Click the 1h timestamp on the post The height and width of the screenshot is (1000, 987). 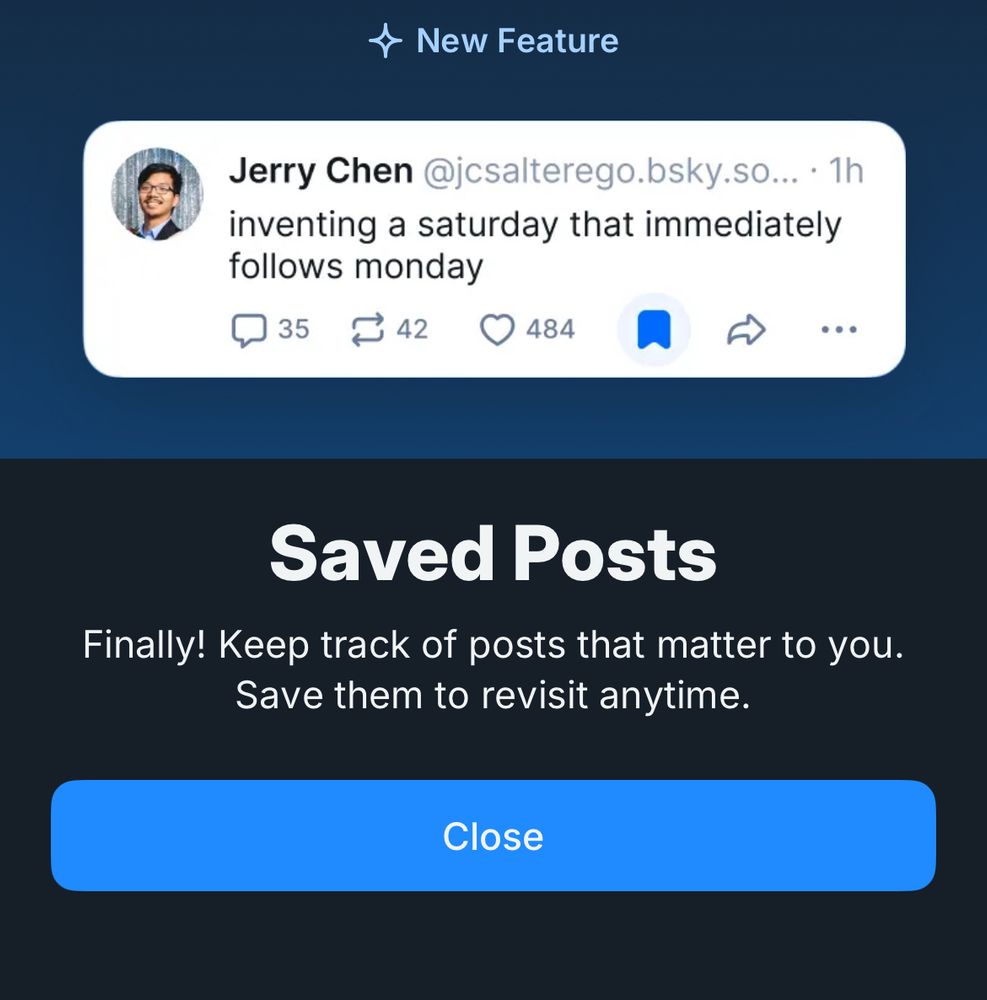click(x=847, y=170)
